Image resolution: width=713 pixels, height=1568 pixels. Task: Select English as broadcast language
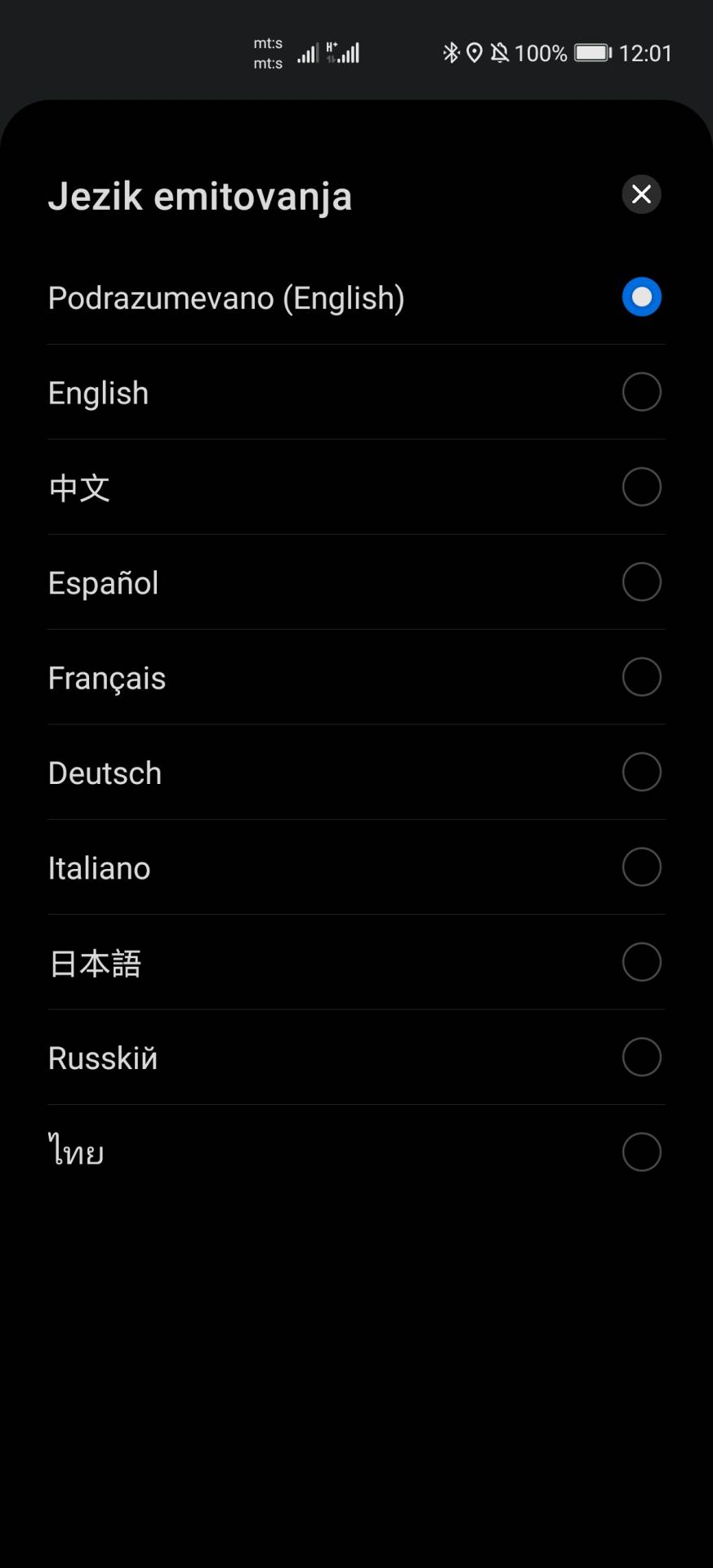coord(356,392)
